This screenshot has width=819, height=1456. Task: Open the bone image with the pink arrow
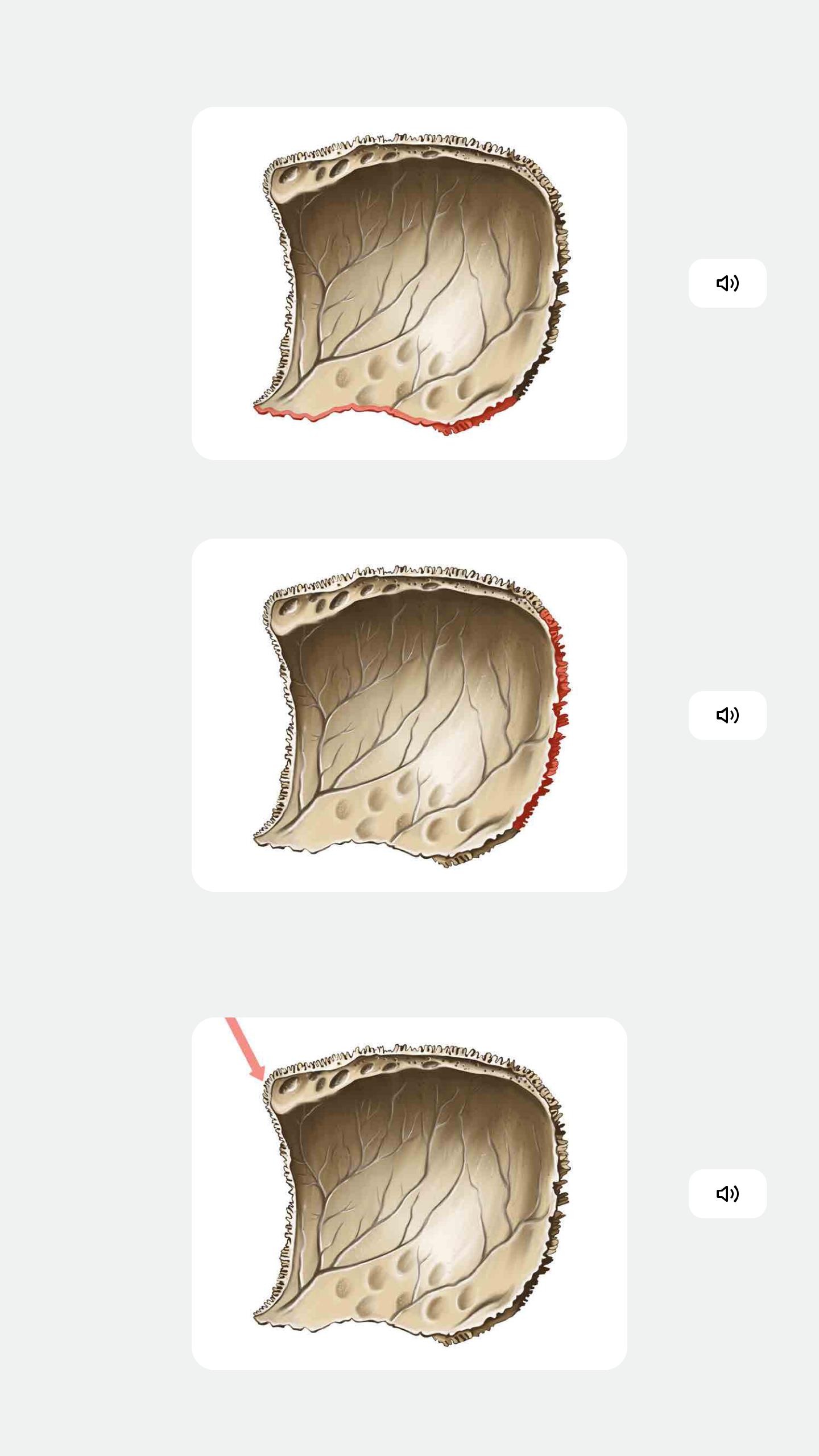[409, 1193]
